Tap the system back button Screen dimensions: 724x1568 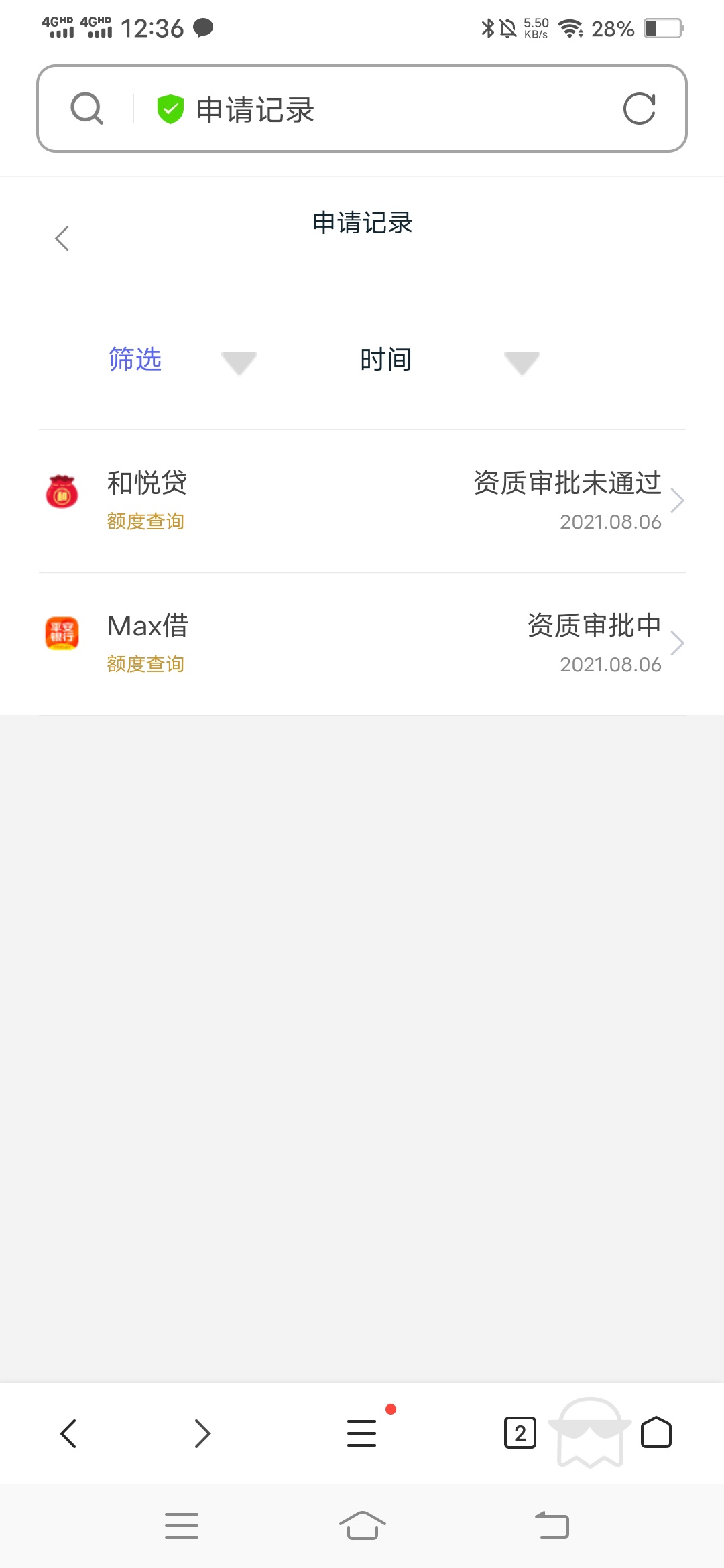552,1526
